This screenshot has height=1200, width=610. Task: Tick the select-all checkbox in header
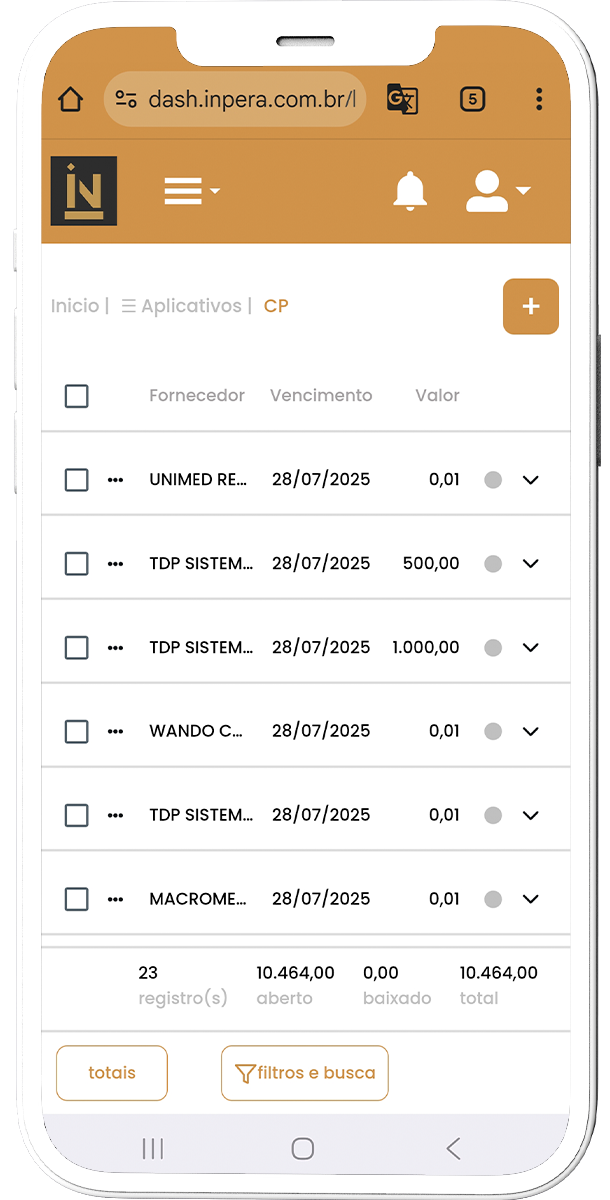pyautogui.click(x=76, y=396)
